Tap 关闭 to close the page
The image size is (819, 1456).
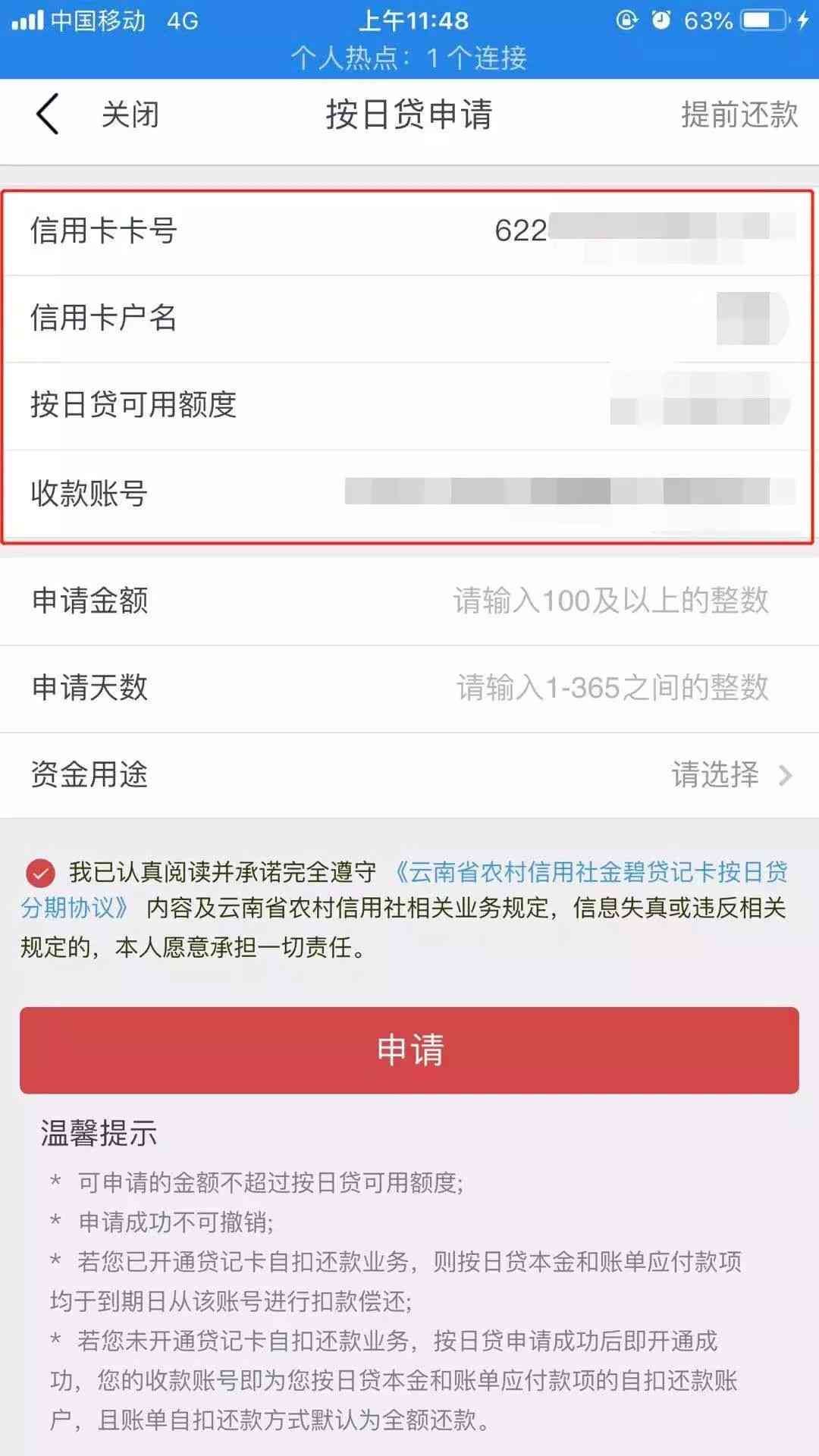(x=130, y=115)
